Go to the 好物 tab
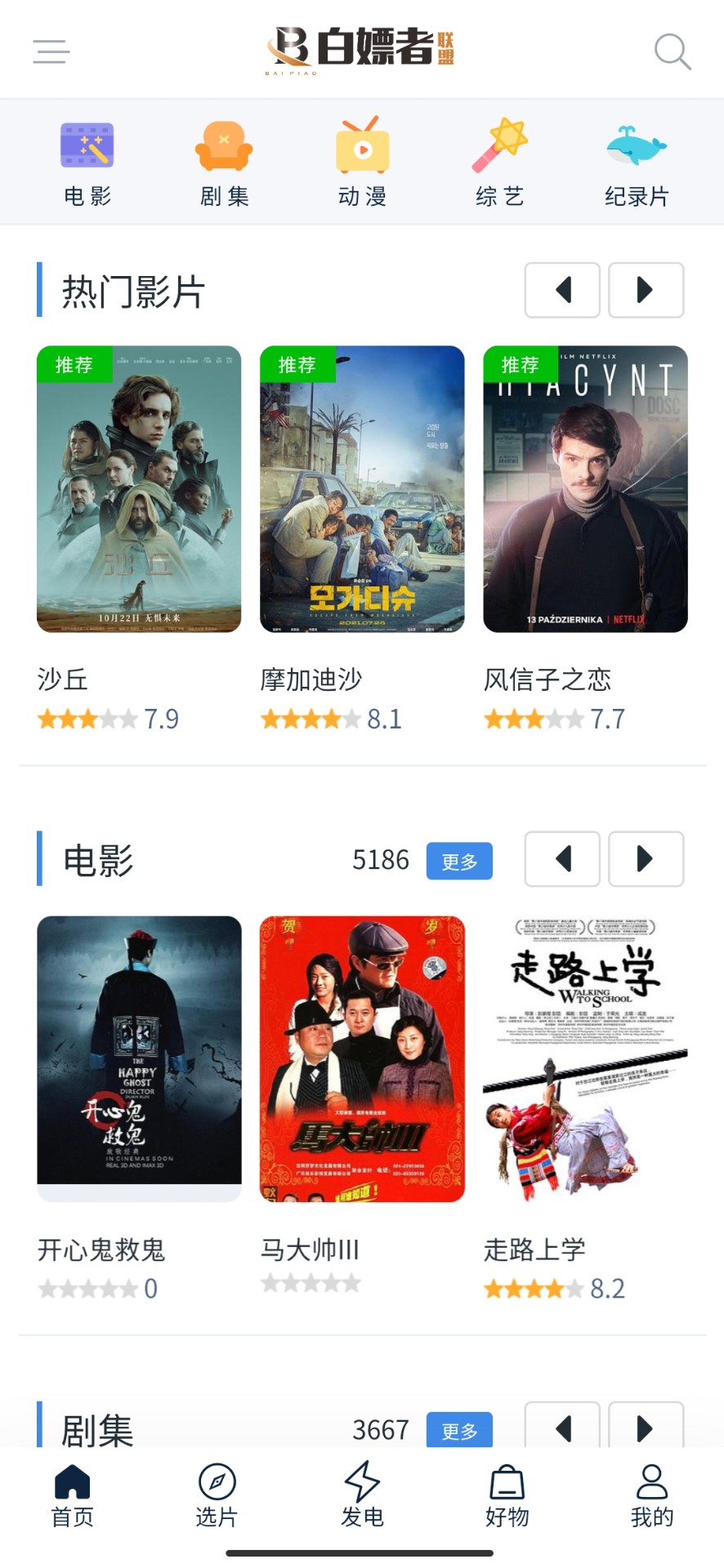The image size is (724, 1568). [507, 1495]
